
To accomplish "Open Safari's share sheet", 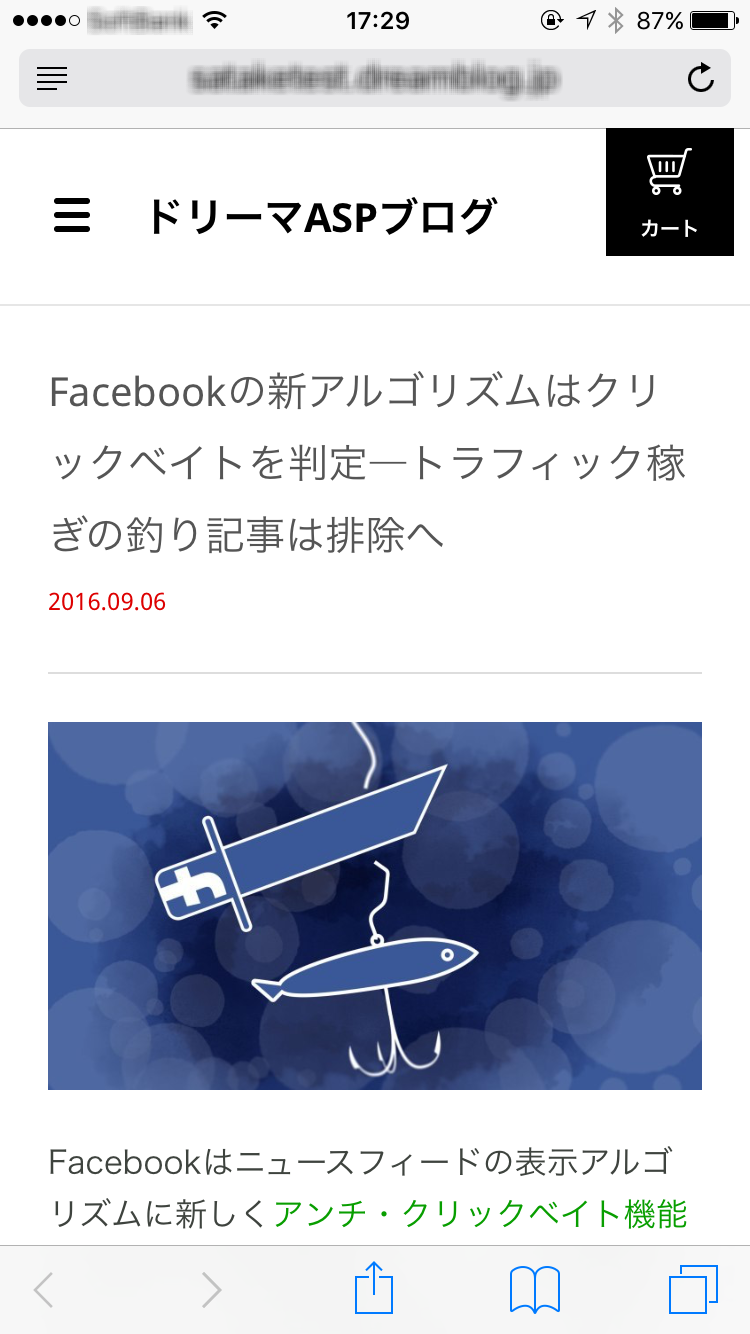I will coord(374,1289).
